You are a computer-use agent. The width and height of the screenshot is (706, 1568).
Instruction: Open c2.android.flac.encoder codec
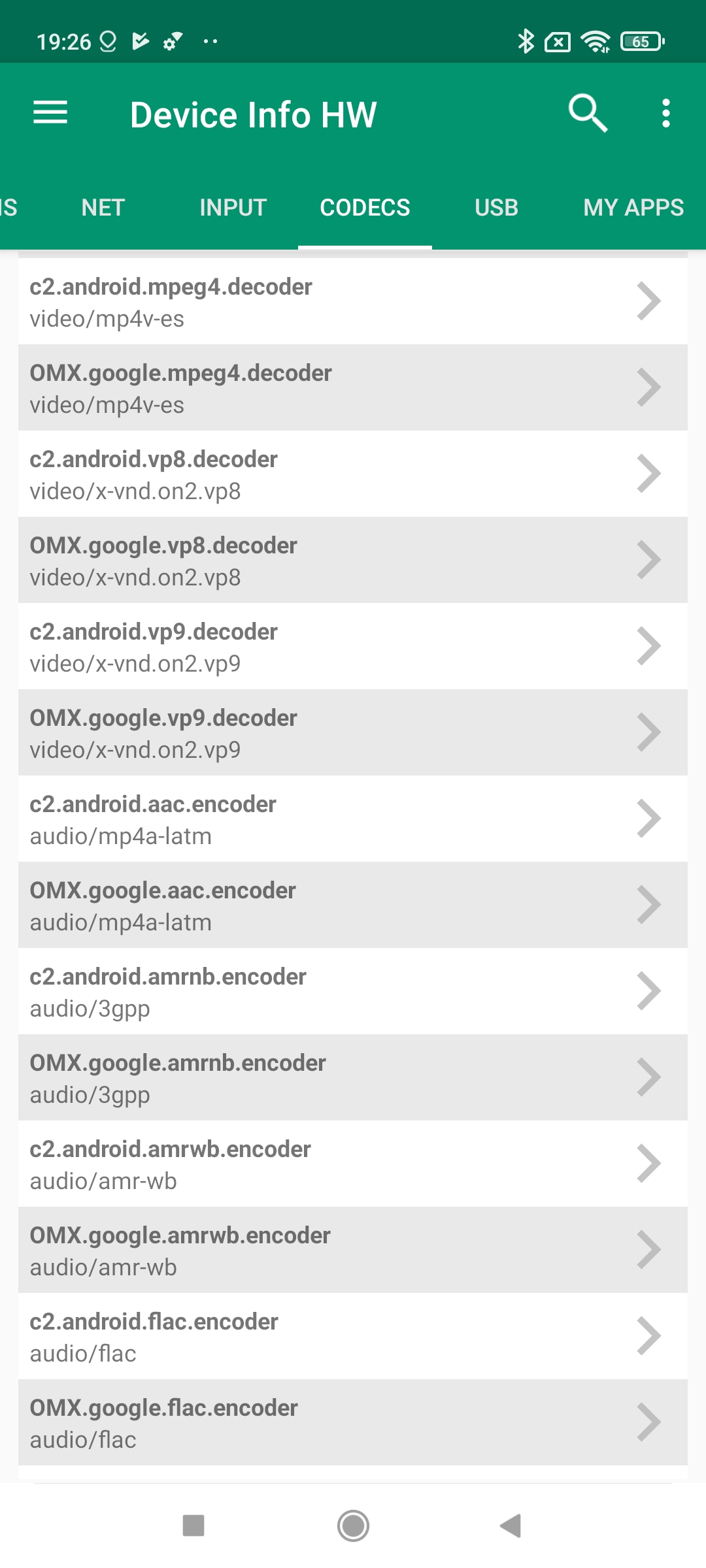click(353, 1337)
